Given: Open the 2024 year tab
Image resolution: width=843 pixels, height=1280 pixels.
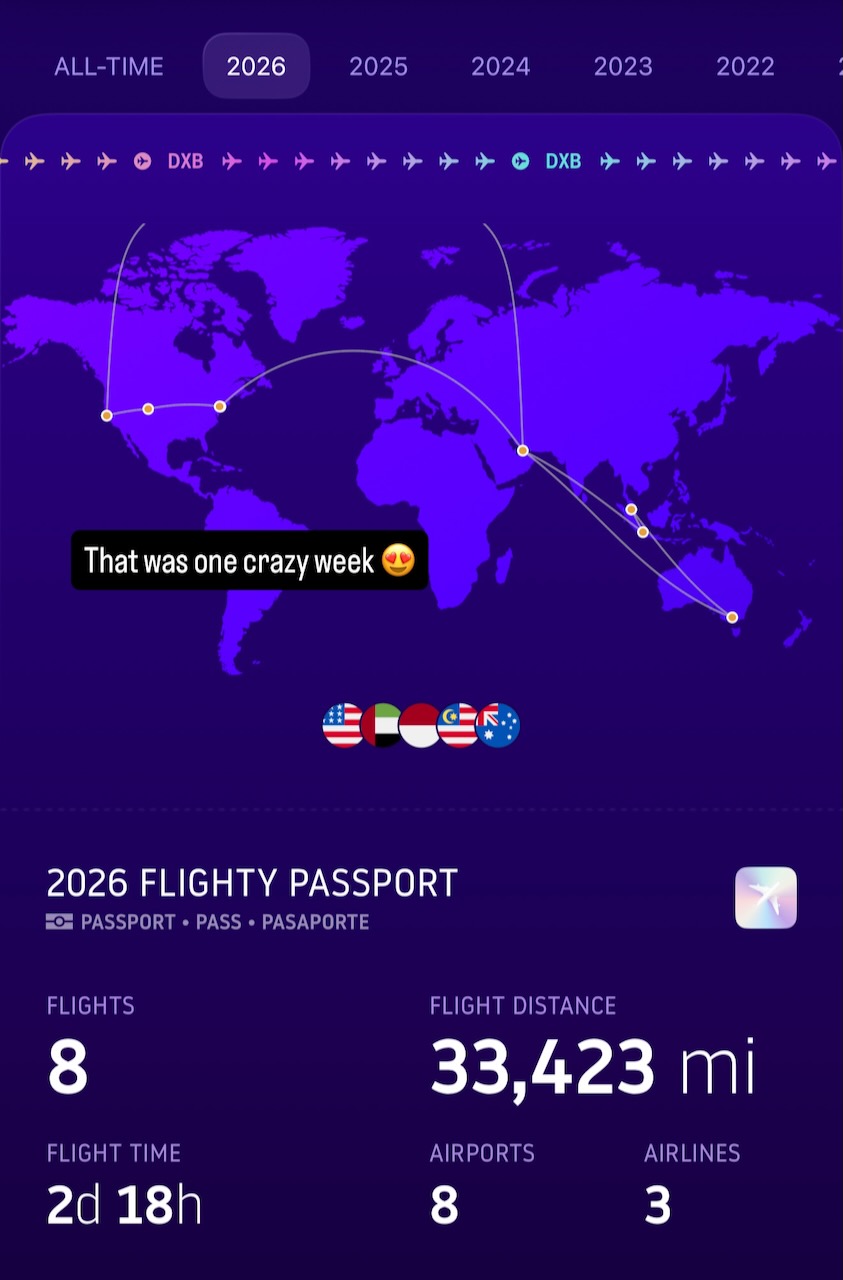Looking at the screenshot, I should pos(500,67).
